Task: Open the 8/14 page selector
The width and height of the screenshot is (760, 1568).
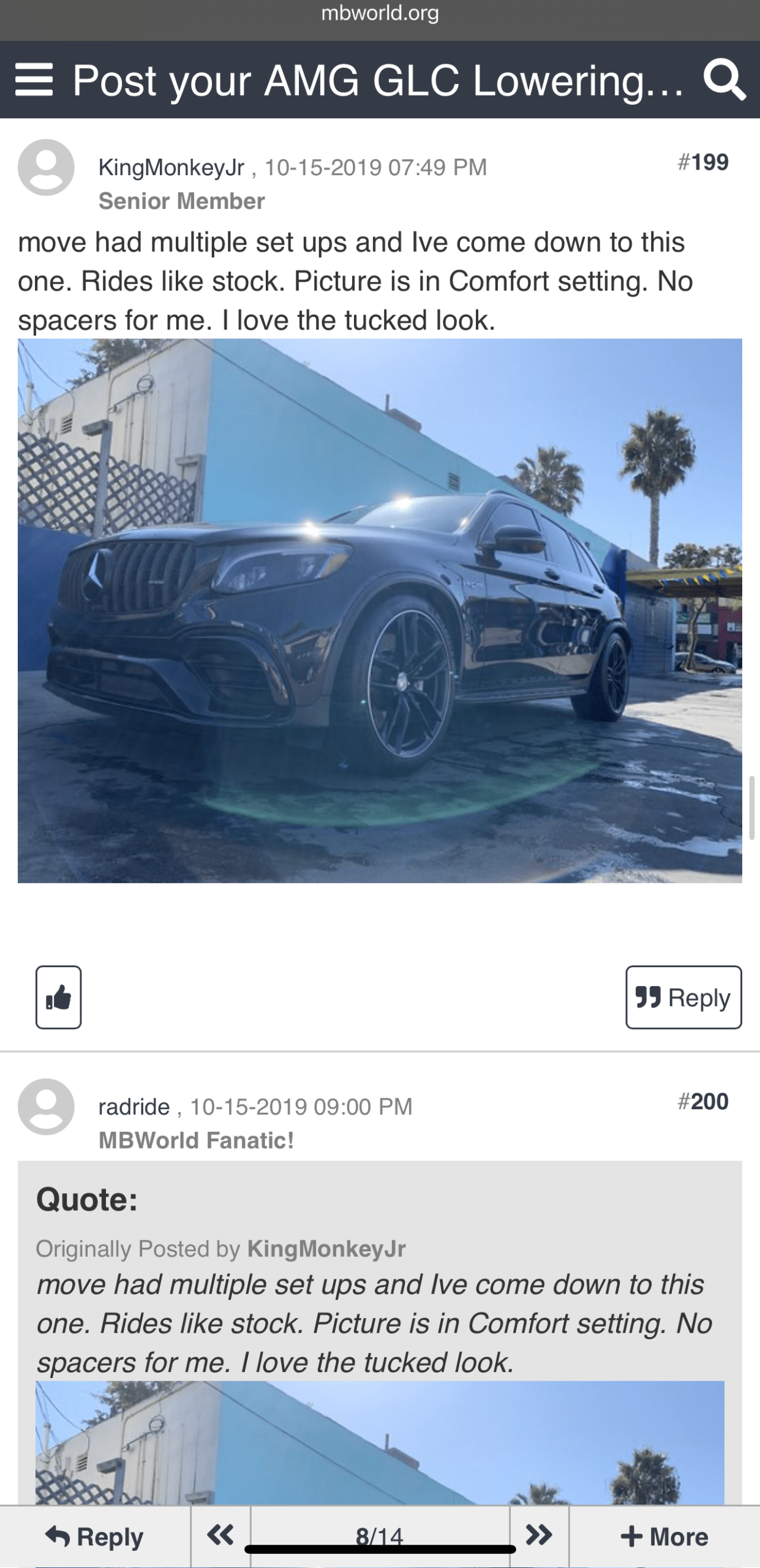Action: tap(380, 1536)
